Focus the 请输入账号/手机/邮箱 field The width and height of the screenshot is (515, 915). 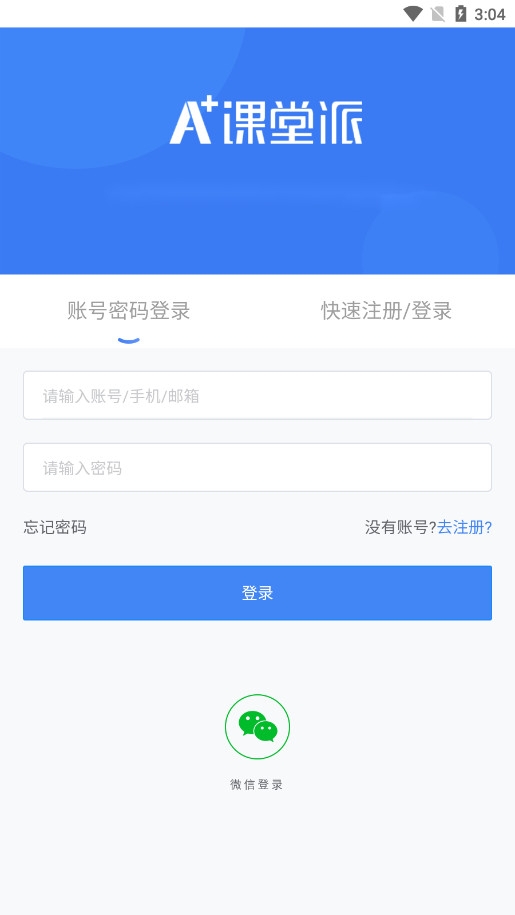257,395
